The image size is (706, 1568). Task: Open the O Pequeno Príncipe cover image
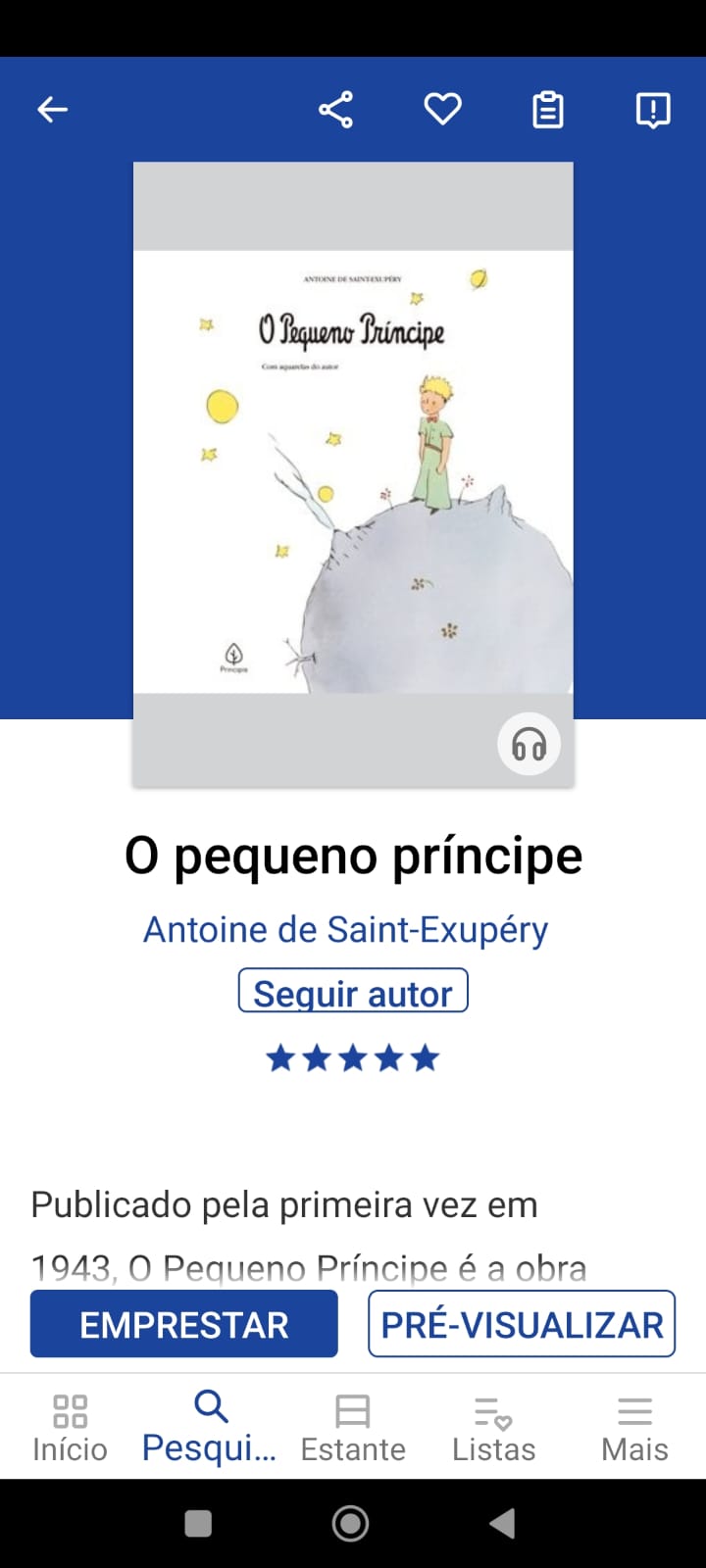click(x=353, y=473)
